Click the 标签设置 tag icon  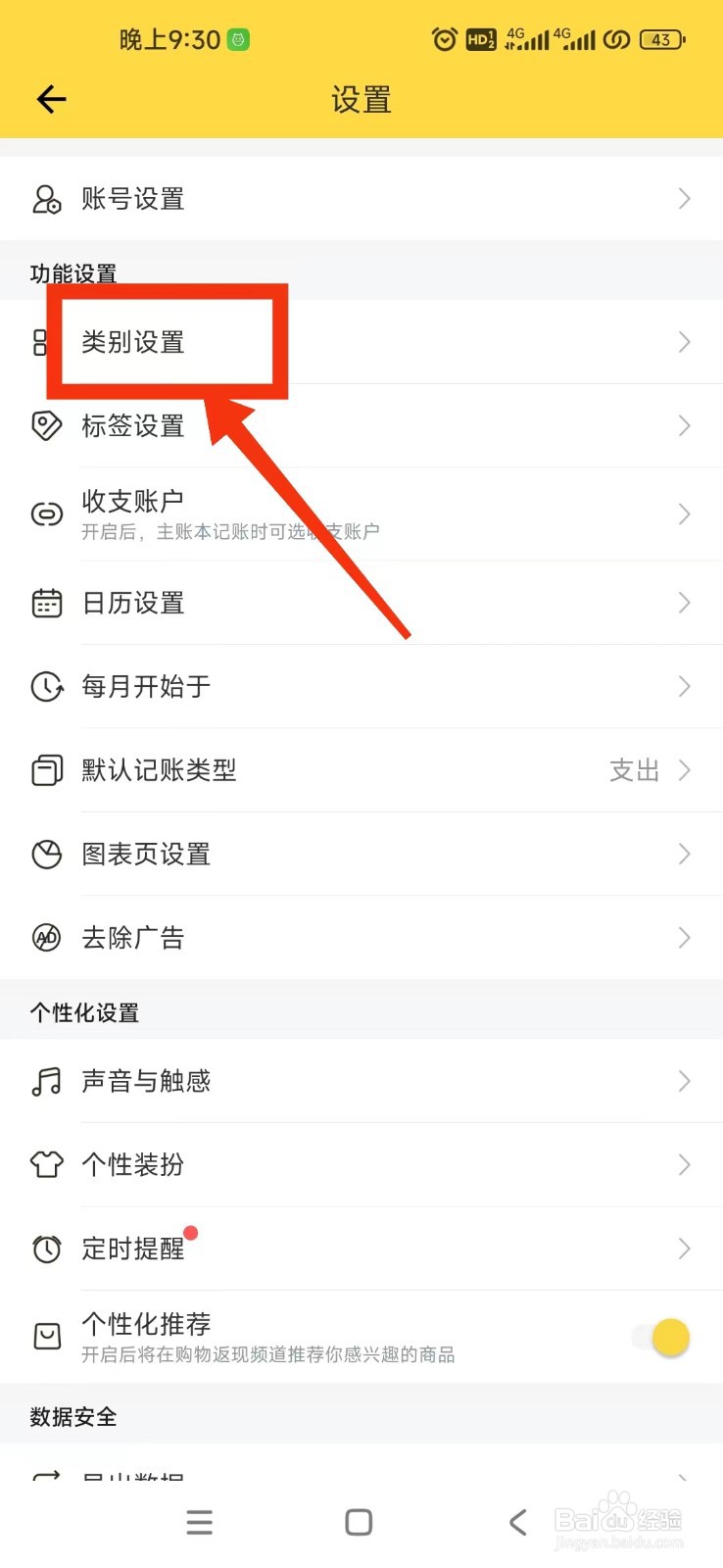[x=46, y=426]
